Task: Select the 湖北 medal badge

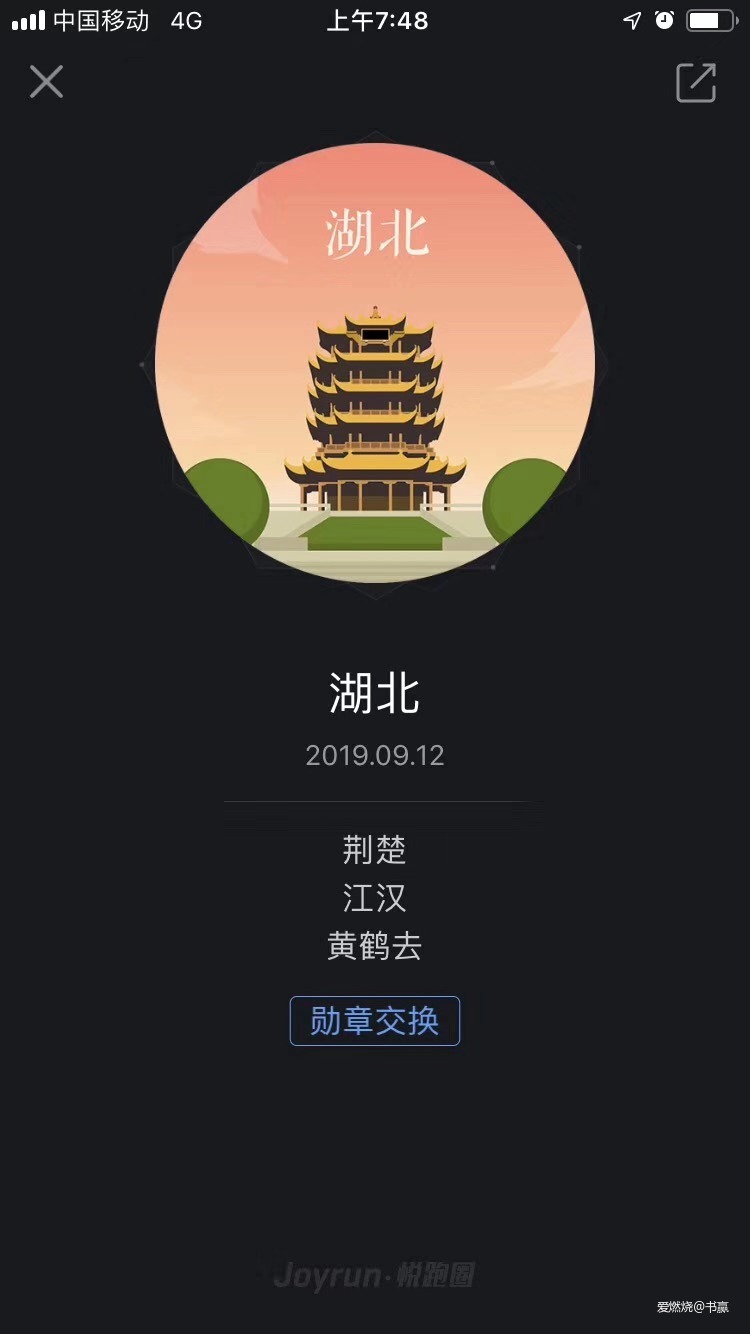Action: 375,360
